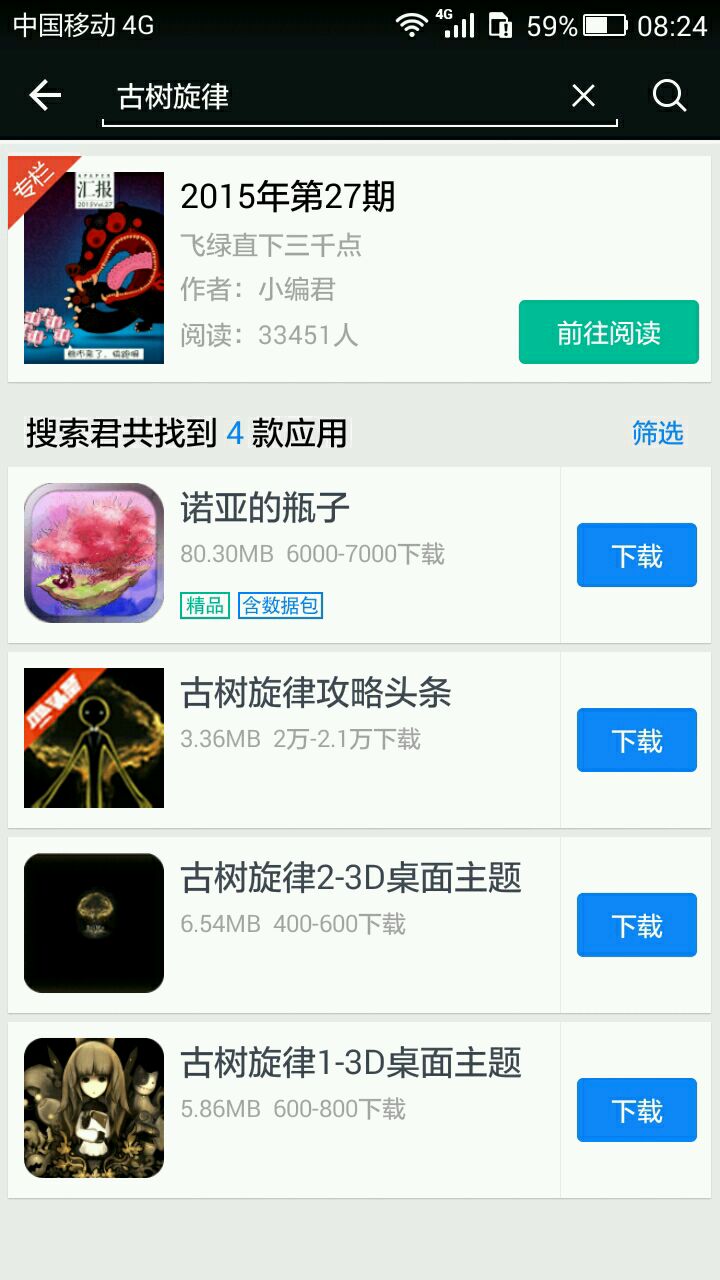Download 古树旋律1-3D桌面主题
Image resolution: width=720 pixels, height=1280 pixels.
point(636,1110)
